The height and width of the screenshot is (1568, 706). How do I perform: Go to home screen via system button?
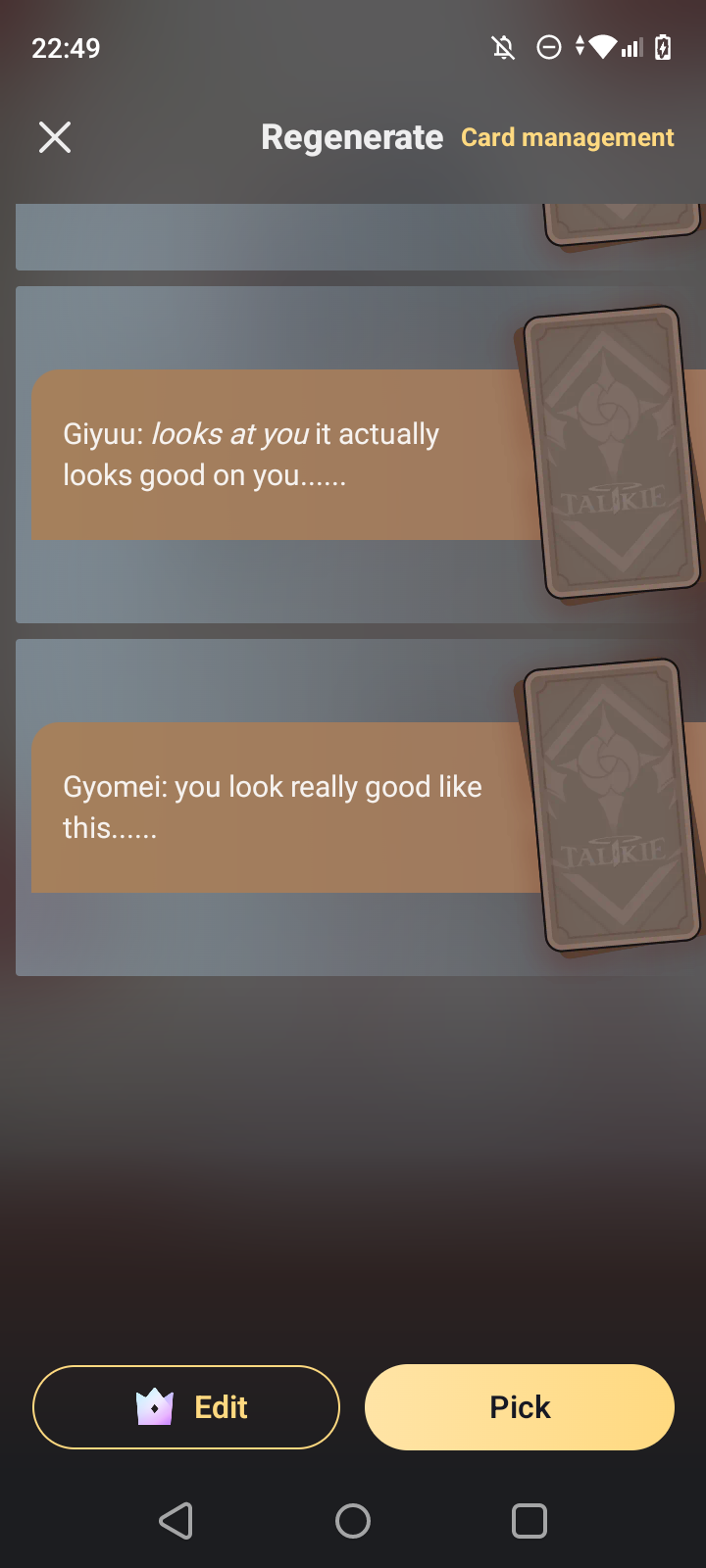pos(353,1521)
